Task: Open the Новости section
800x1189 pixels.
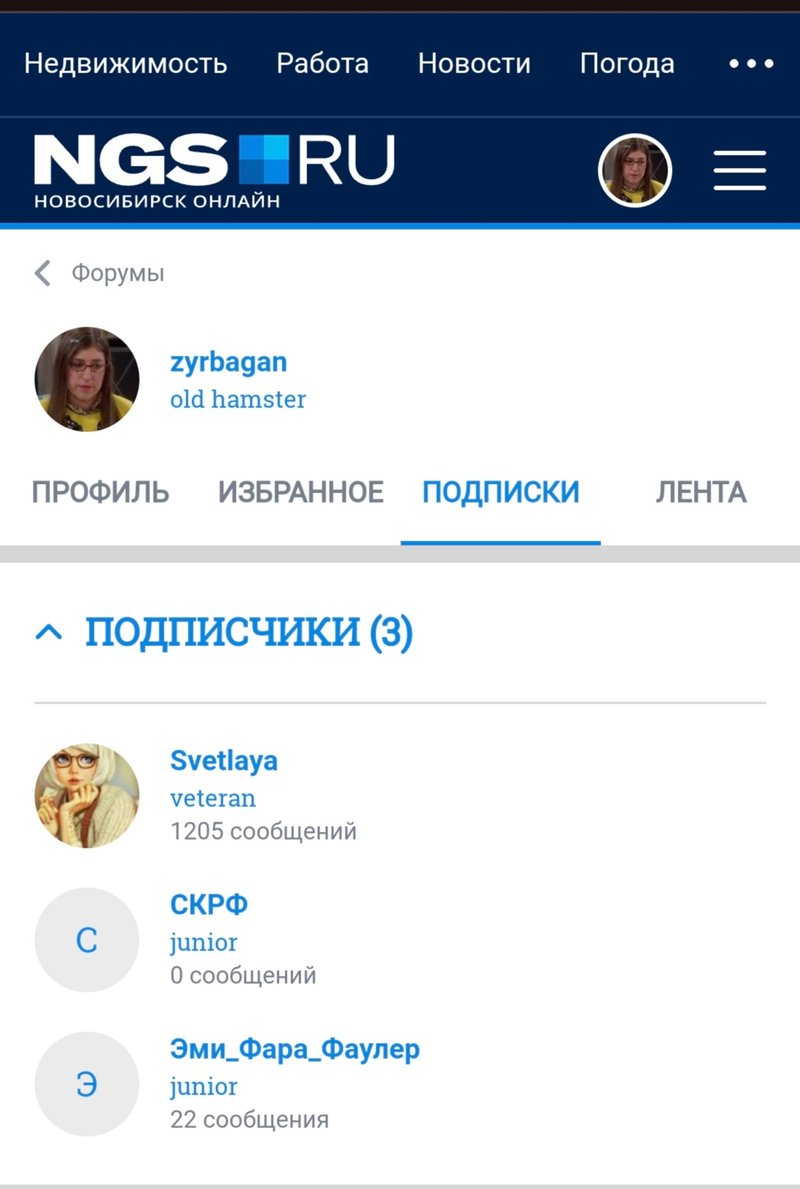Action: coord(474,64)
